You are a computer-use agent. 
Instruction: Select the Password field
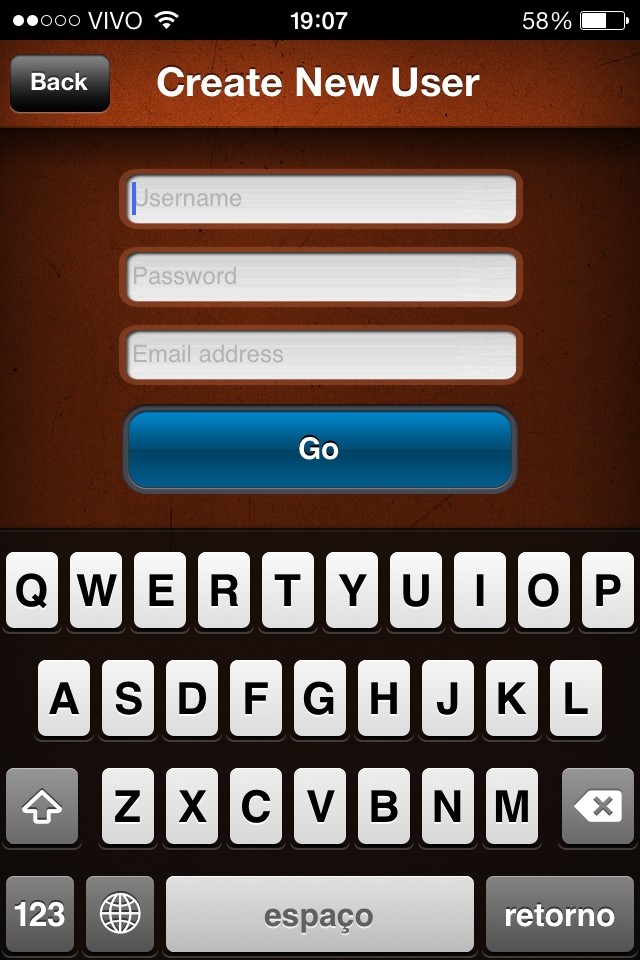pos(320,277)
